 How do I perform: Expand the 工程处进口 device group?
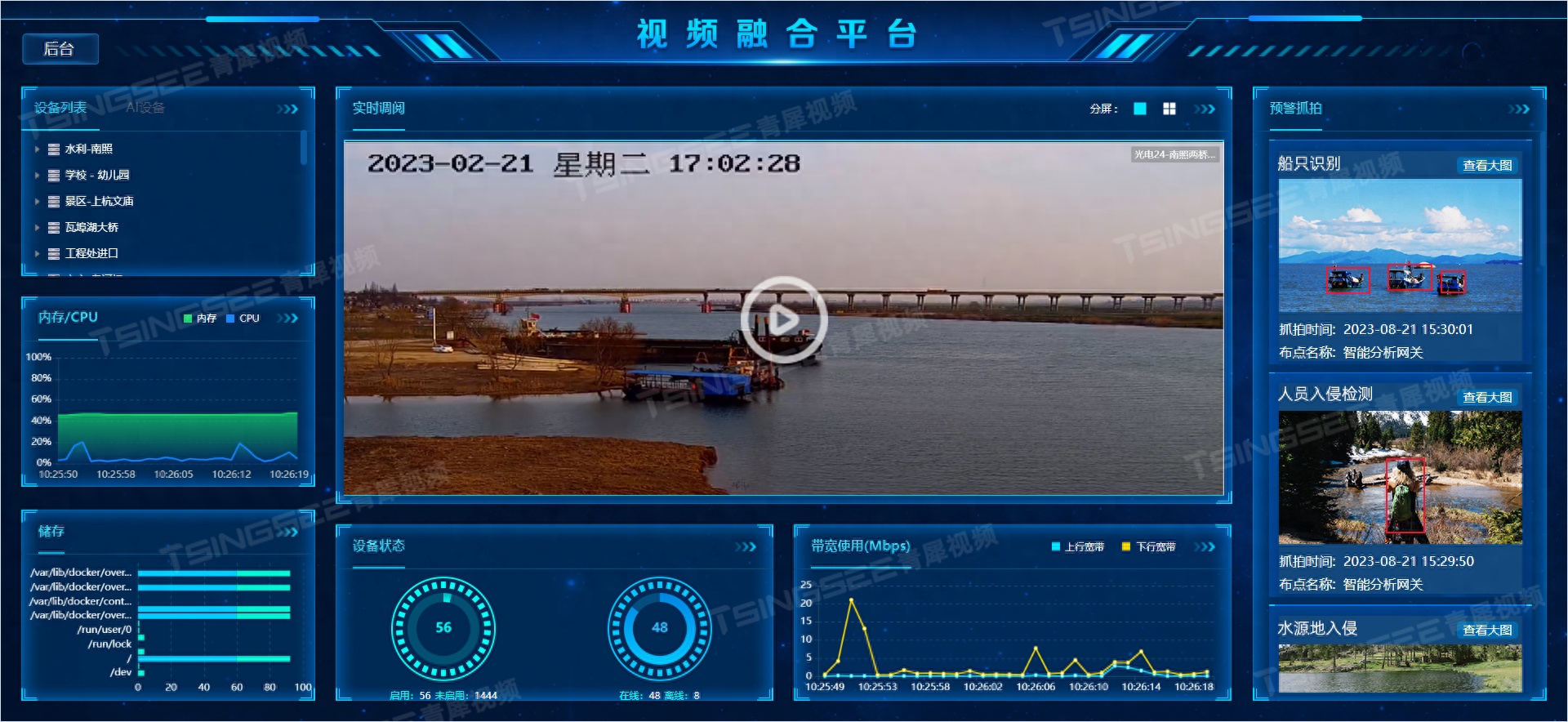tap(38, 254)
